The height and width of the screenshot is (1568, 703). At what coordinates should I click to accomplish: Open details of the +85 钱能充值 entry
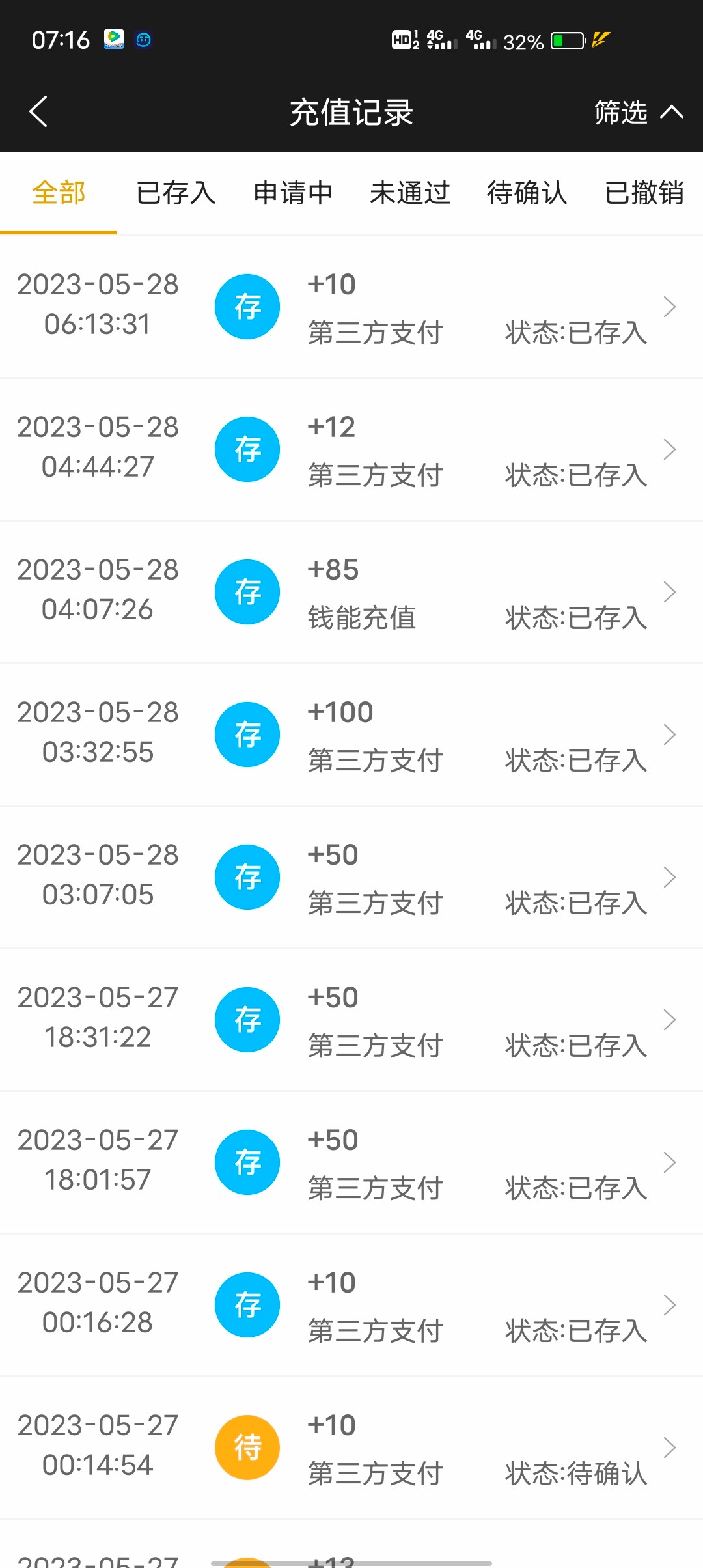pyautogui.click(x=670, y=591)
